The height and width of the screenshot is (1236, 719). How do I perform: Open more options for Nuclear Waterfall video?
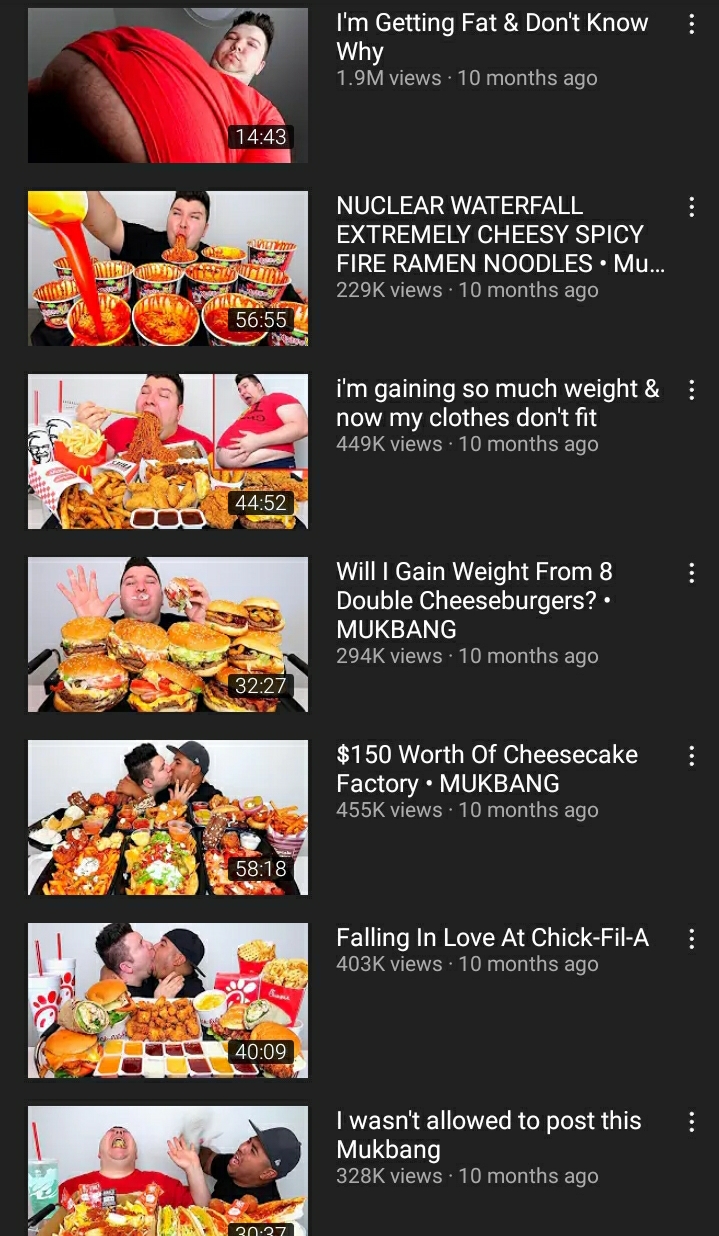point(691,207)
